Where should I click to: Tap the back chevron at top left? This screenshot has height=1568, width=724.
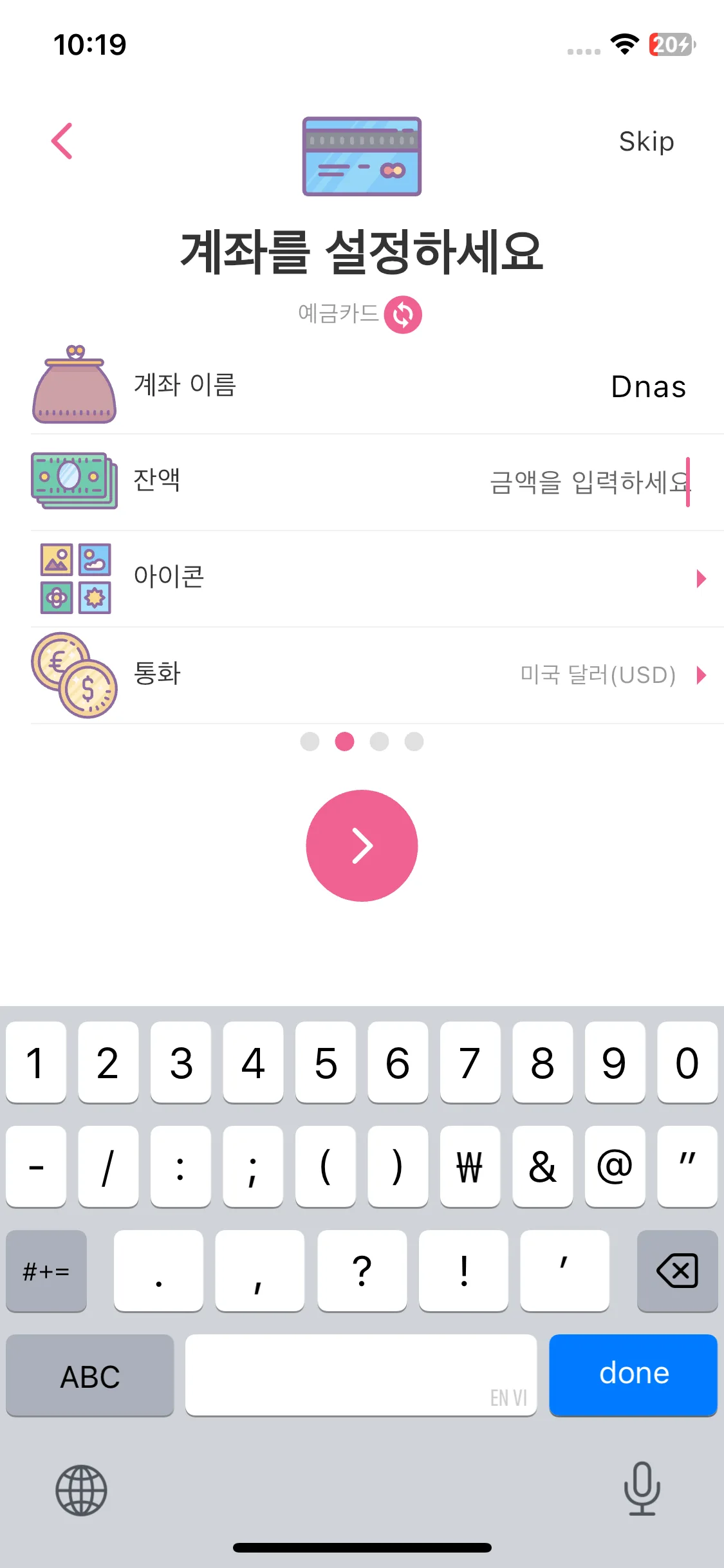[61, 141]
